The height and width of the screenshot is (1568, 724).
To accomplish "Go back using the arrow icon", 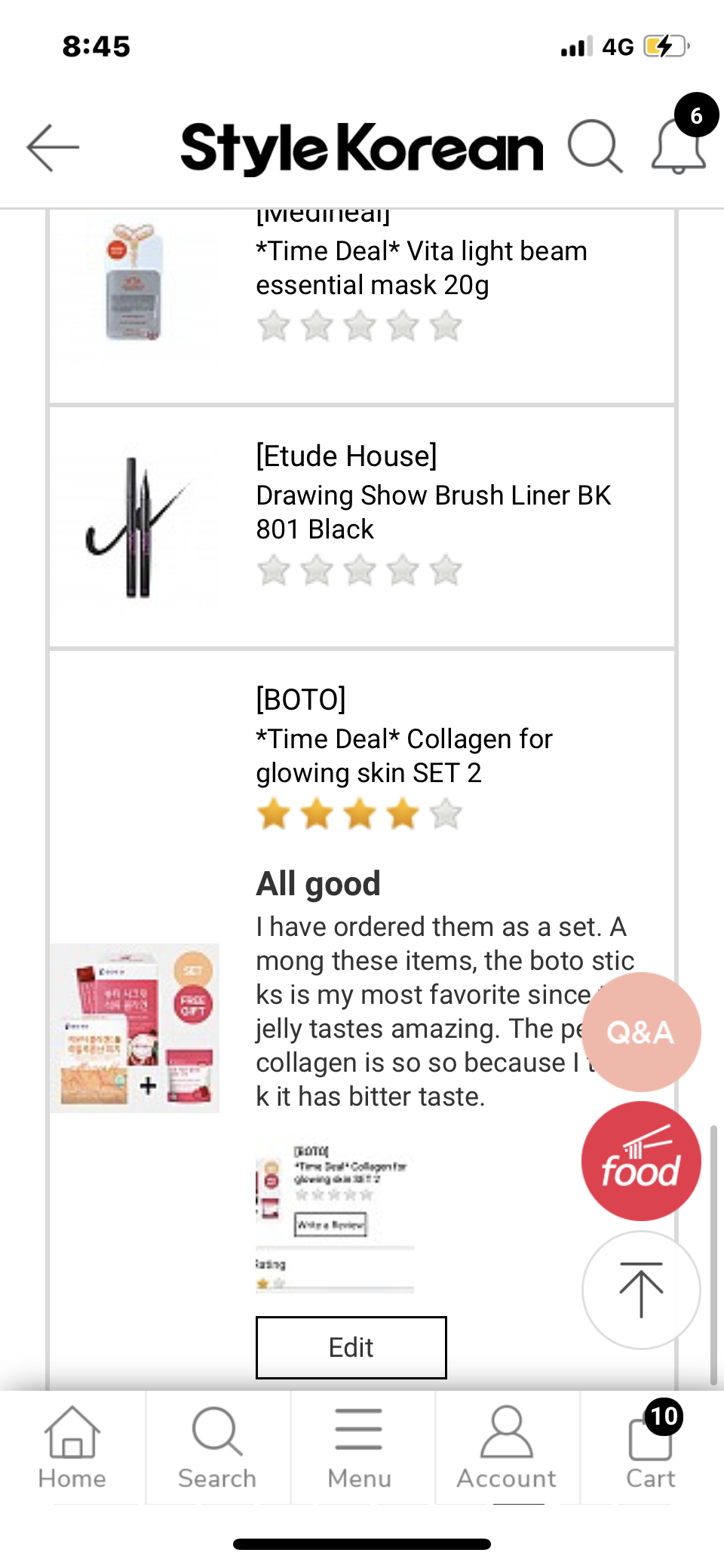I will click(53, 148).
